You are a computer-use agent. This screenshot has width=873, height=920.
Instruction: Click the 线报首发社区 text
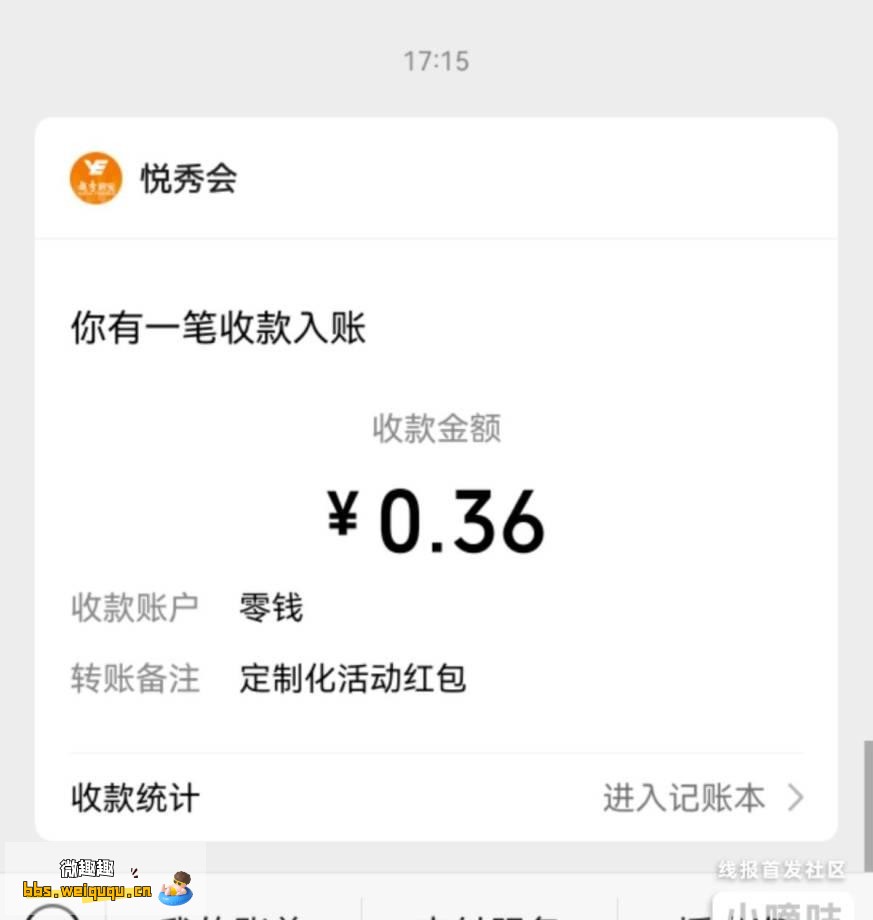coord(781,866)
